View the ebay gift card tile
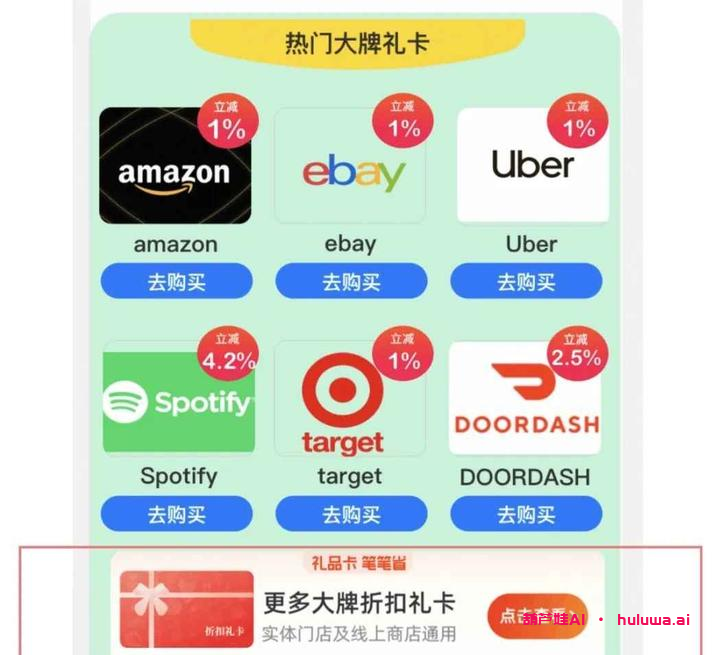The image size is (720, 655). coord(350,168)
